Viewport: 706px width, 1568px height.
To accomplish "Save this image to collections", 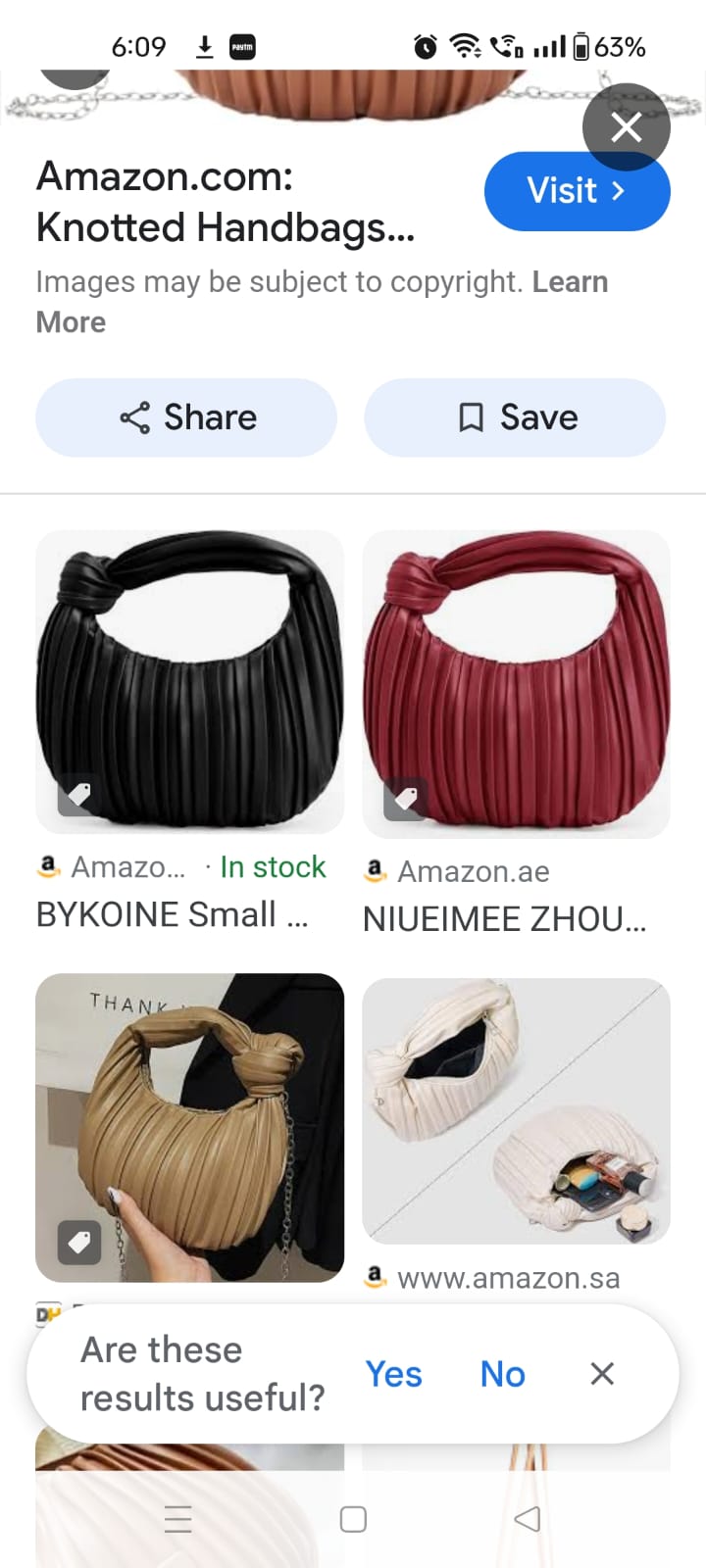I will pyautogui.click(x=515, y=417).
